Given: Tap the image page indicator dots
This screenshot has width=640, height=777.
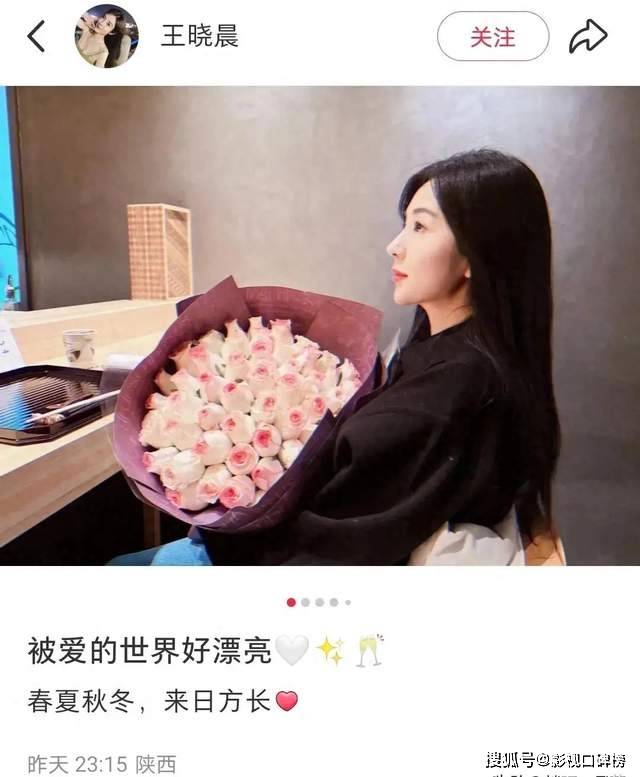Looking at the screenshot, I should pyautogui.click(x=319, y=602).
